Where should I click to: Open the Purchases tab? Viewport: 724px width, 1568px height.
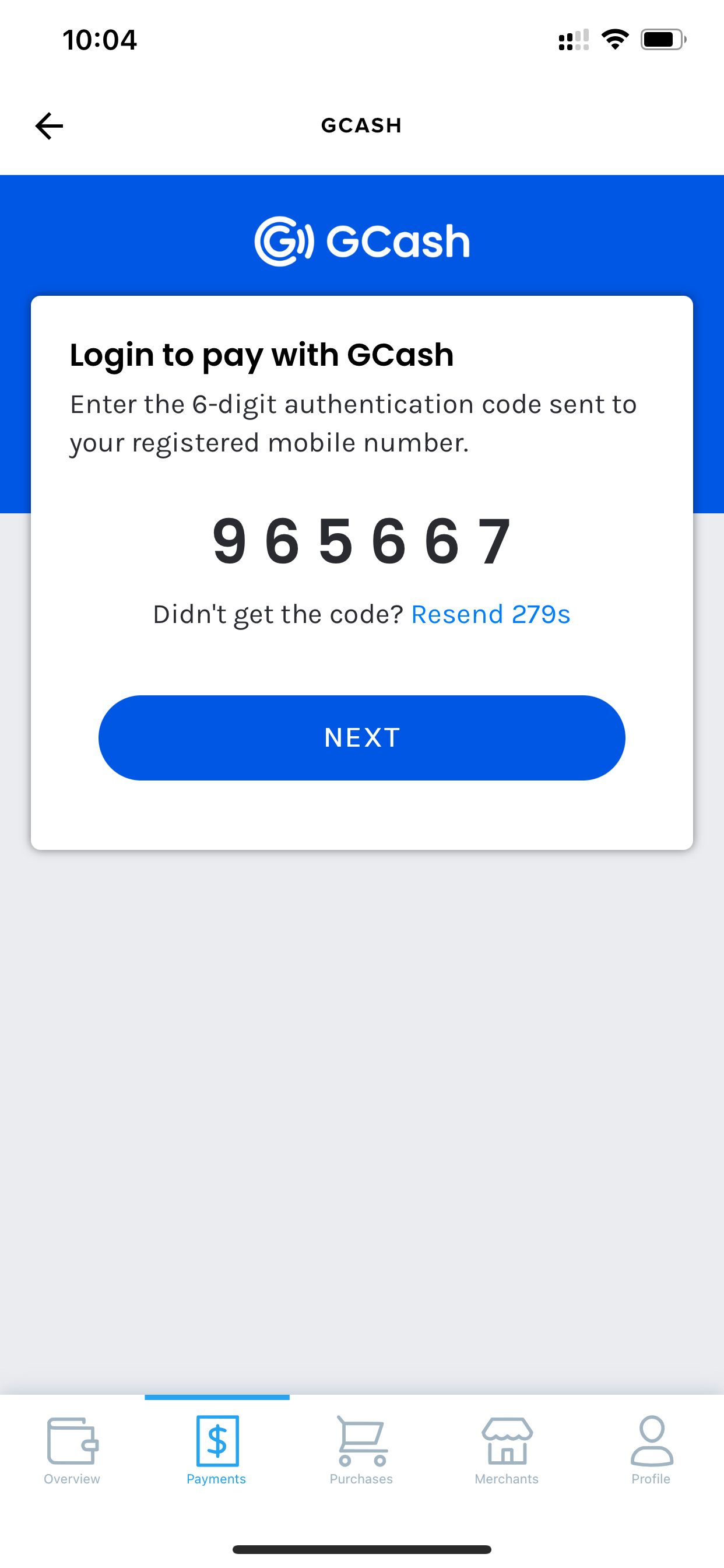pyautogui.click(x=361, y=1450)
